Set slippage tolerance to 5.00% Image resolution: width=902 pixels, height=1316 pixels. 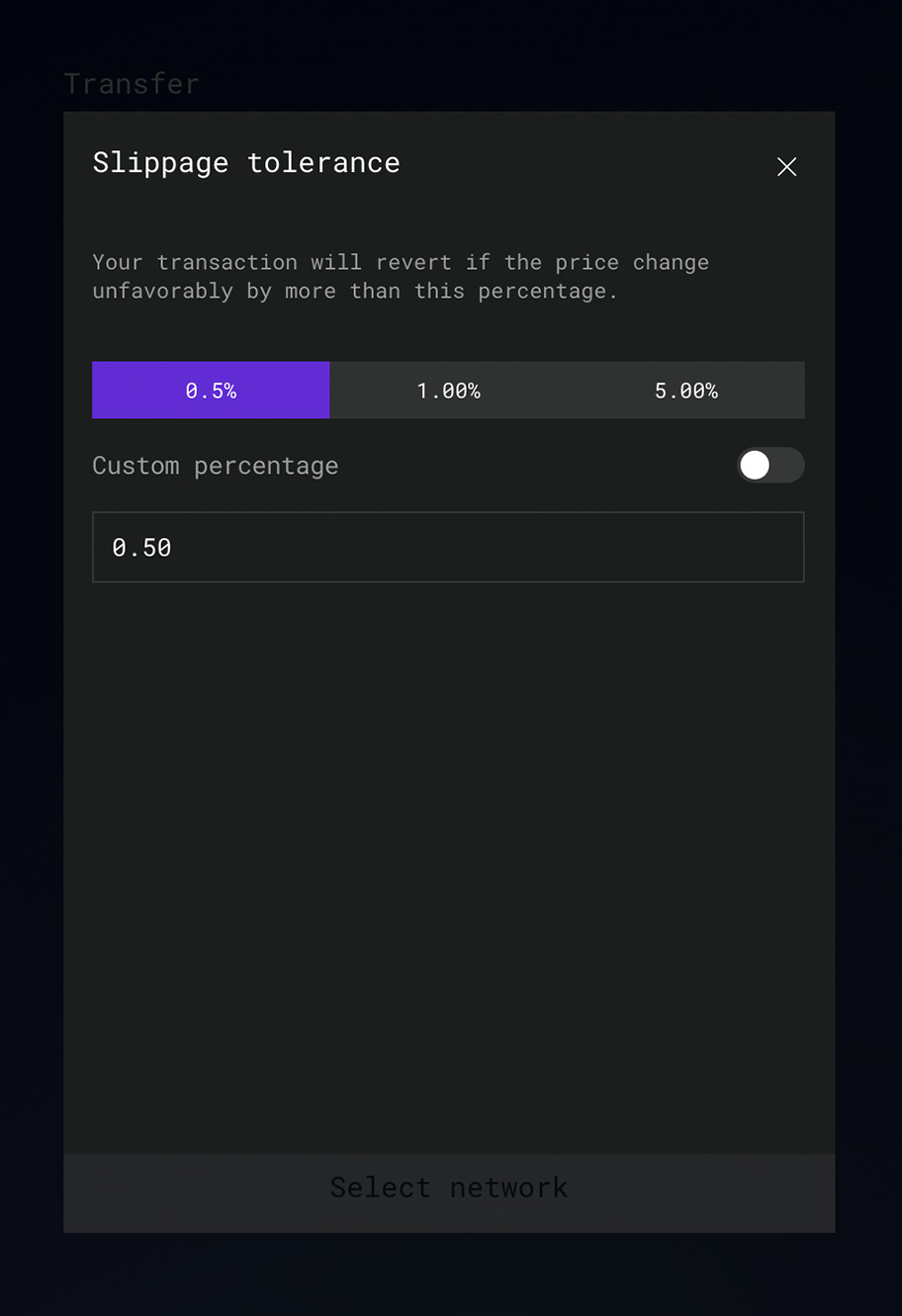(x=685, y=391)
